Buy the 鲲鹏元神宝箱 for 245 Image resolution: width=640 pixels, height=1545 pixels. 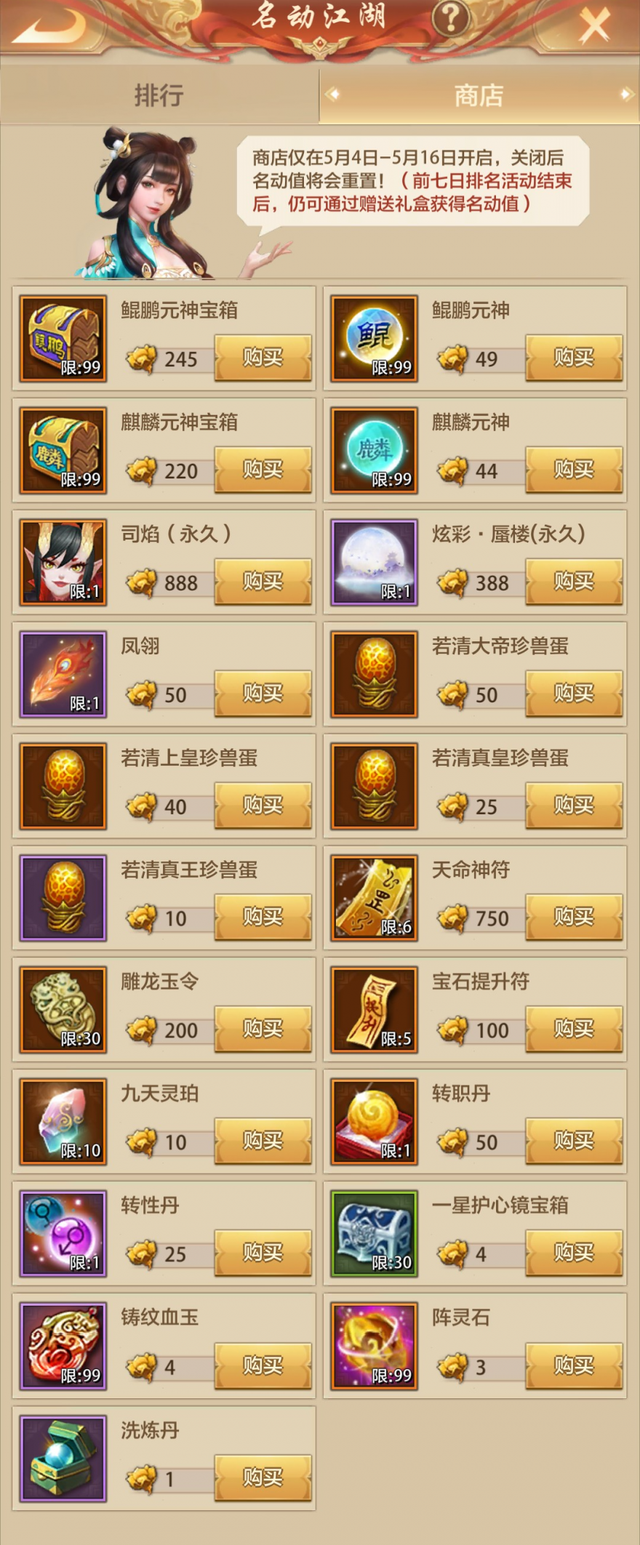coord(263,358)
